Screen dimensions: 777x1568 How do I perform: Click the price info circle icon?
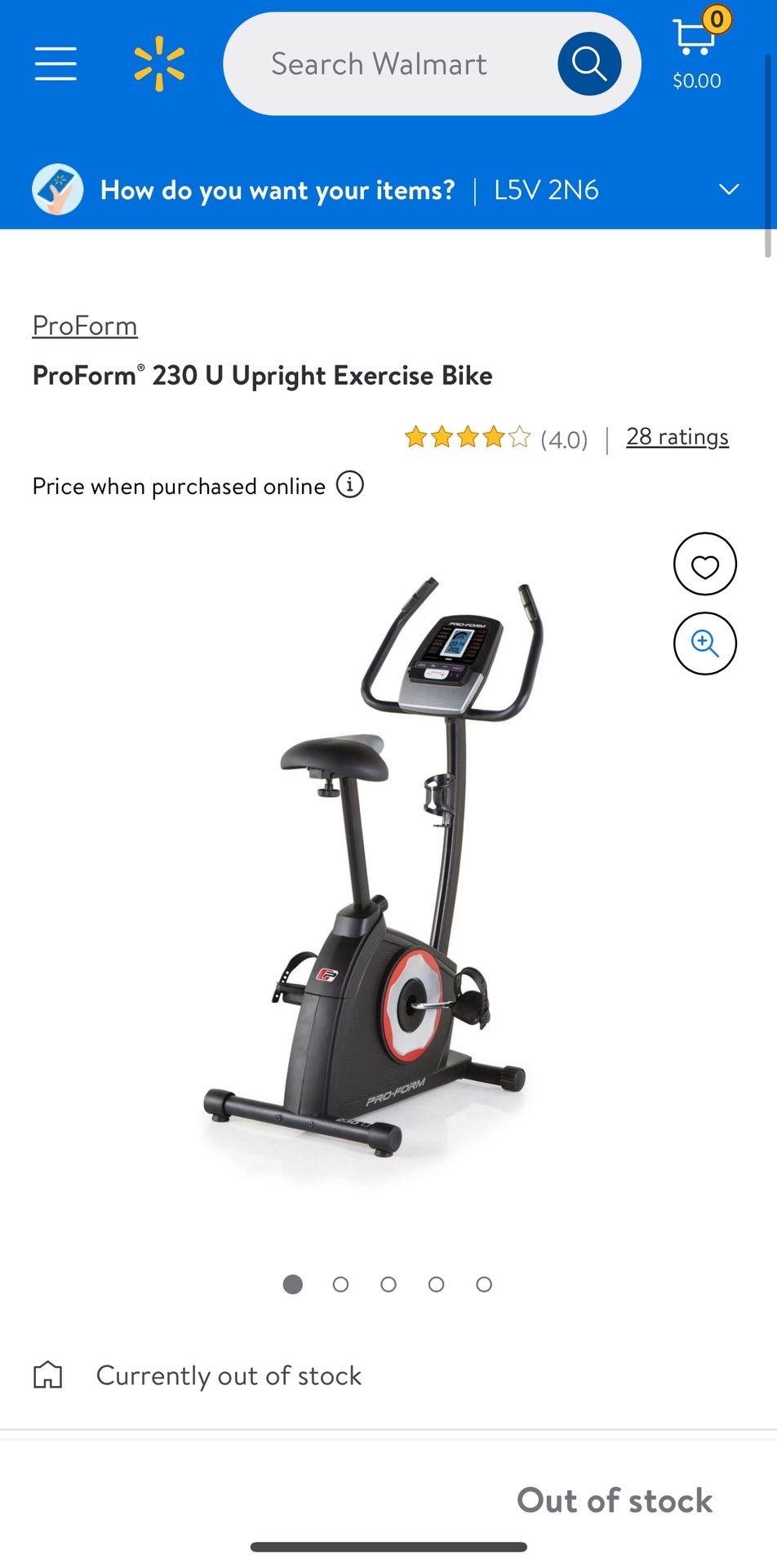(x=349, y=486)
